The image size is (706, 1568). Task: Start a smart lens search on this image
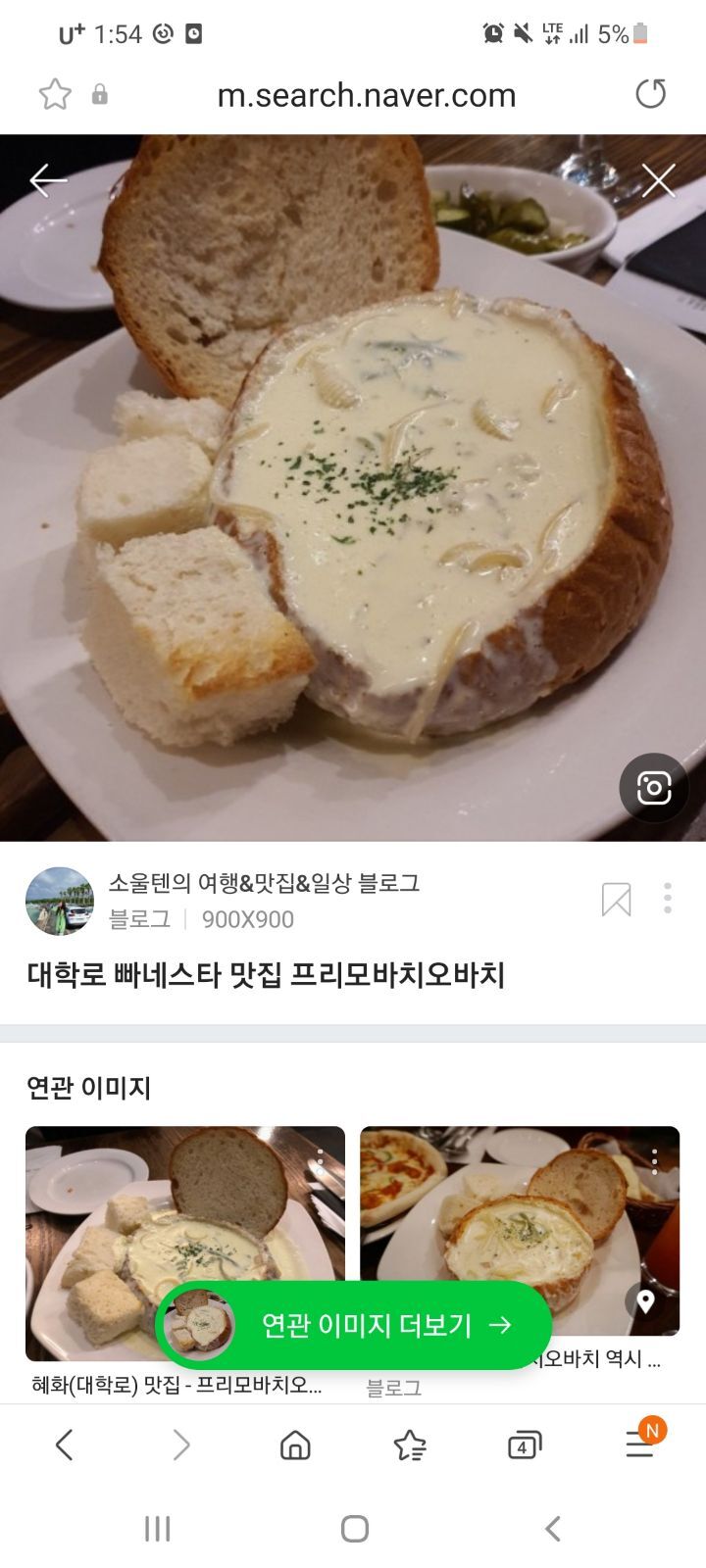pos(653,787)
